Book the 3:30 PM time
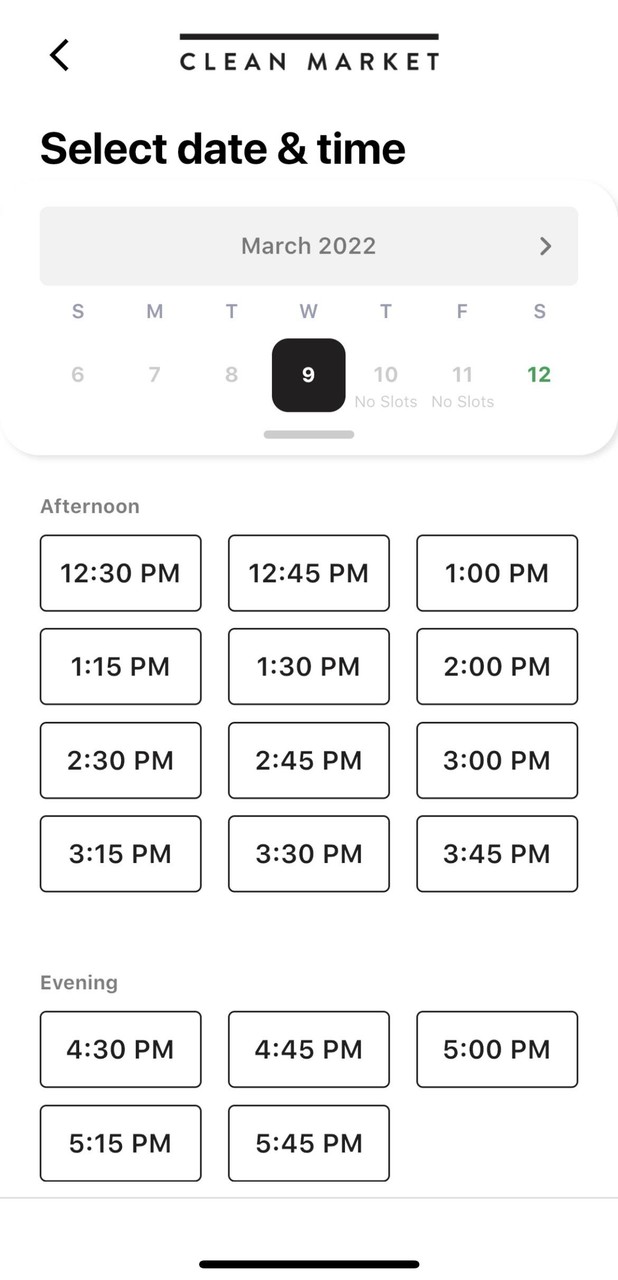618x1280 pixels. 309,854
